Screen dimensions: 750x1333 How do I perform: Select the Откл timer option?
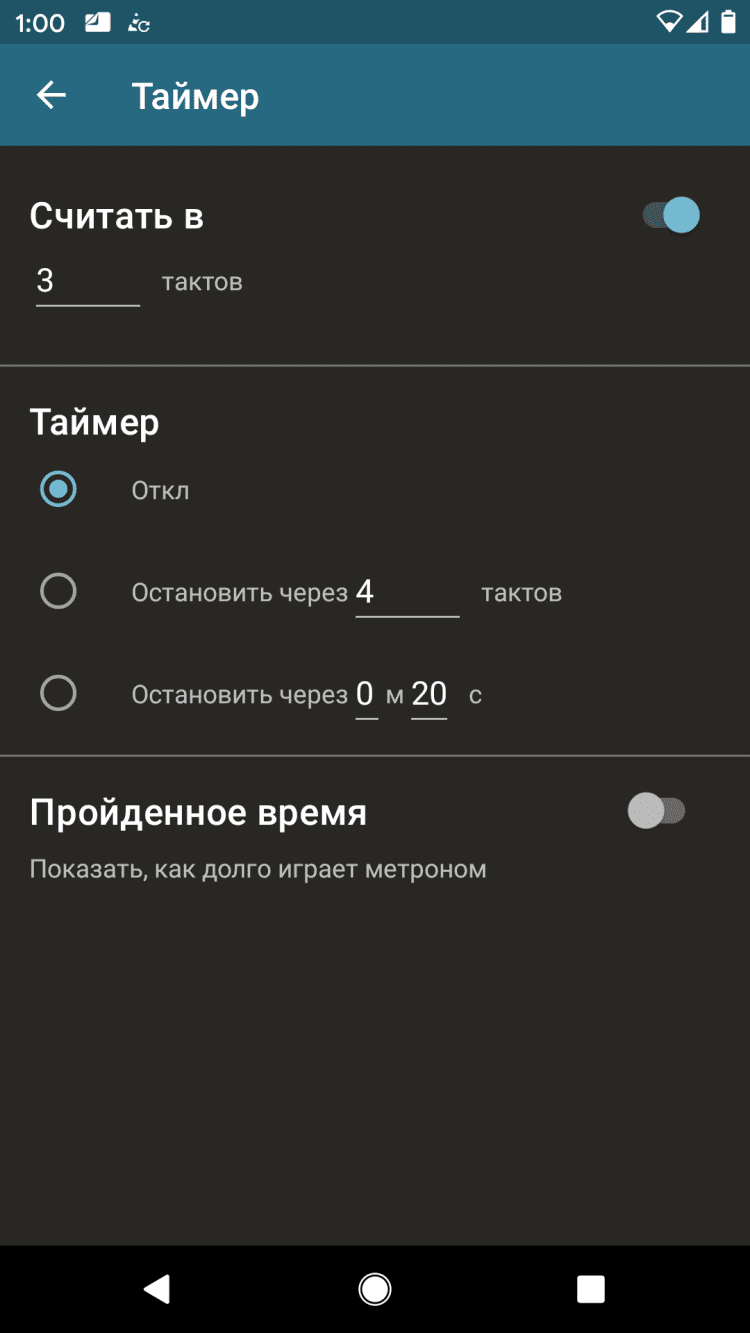tap(58, 489)
